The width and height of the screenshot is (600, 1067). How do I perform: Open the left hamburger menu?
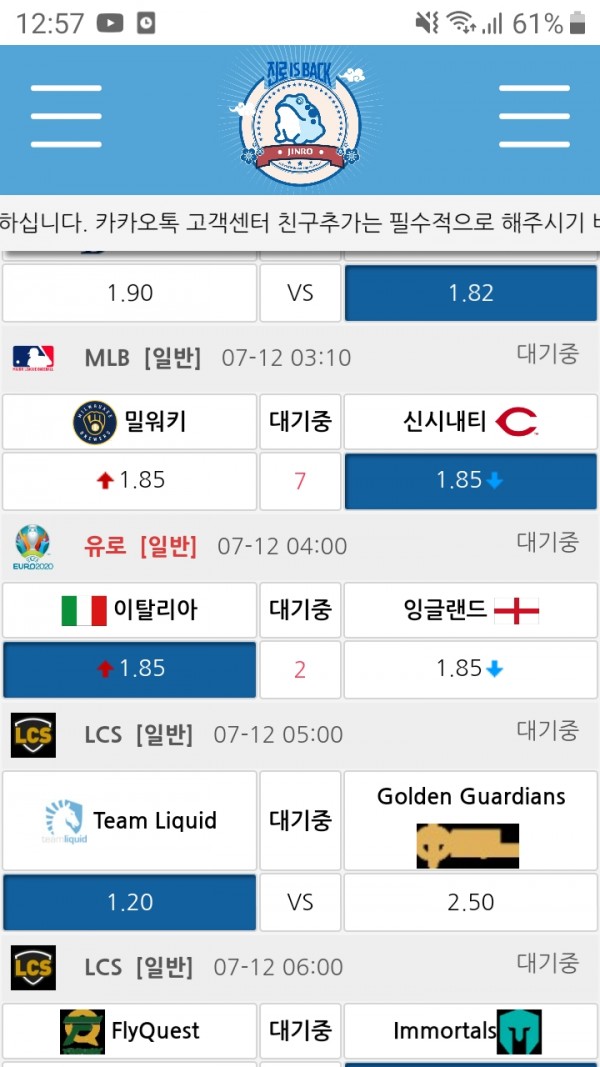pos(66,116)
